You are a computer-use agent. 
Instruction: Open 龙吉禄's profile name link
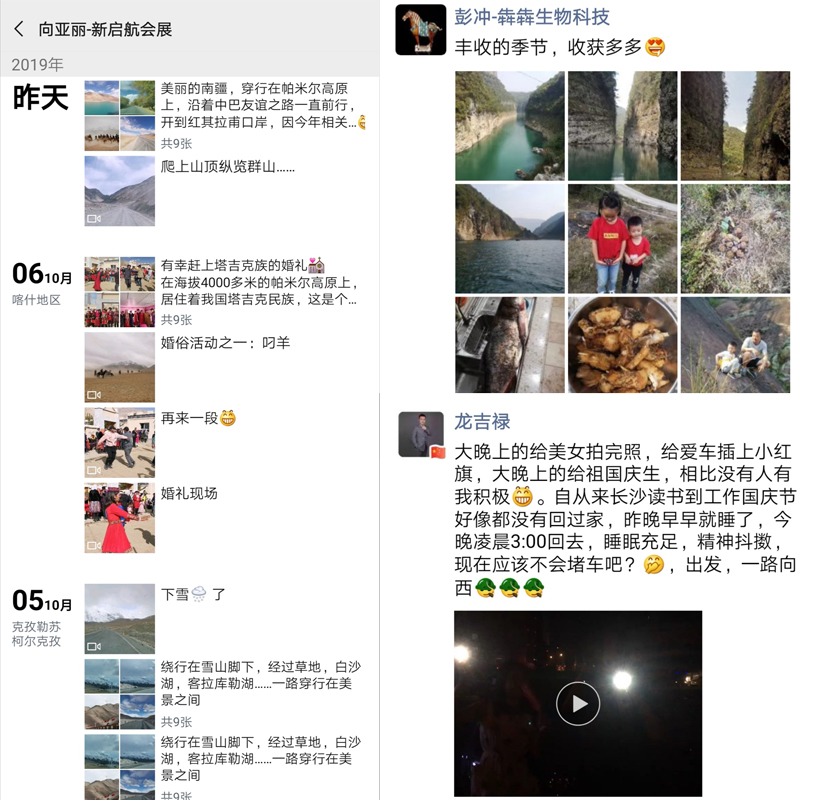[482, 422]
